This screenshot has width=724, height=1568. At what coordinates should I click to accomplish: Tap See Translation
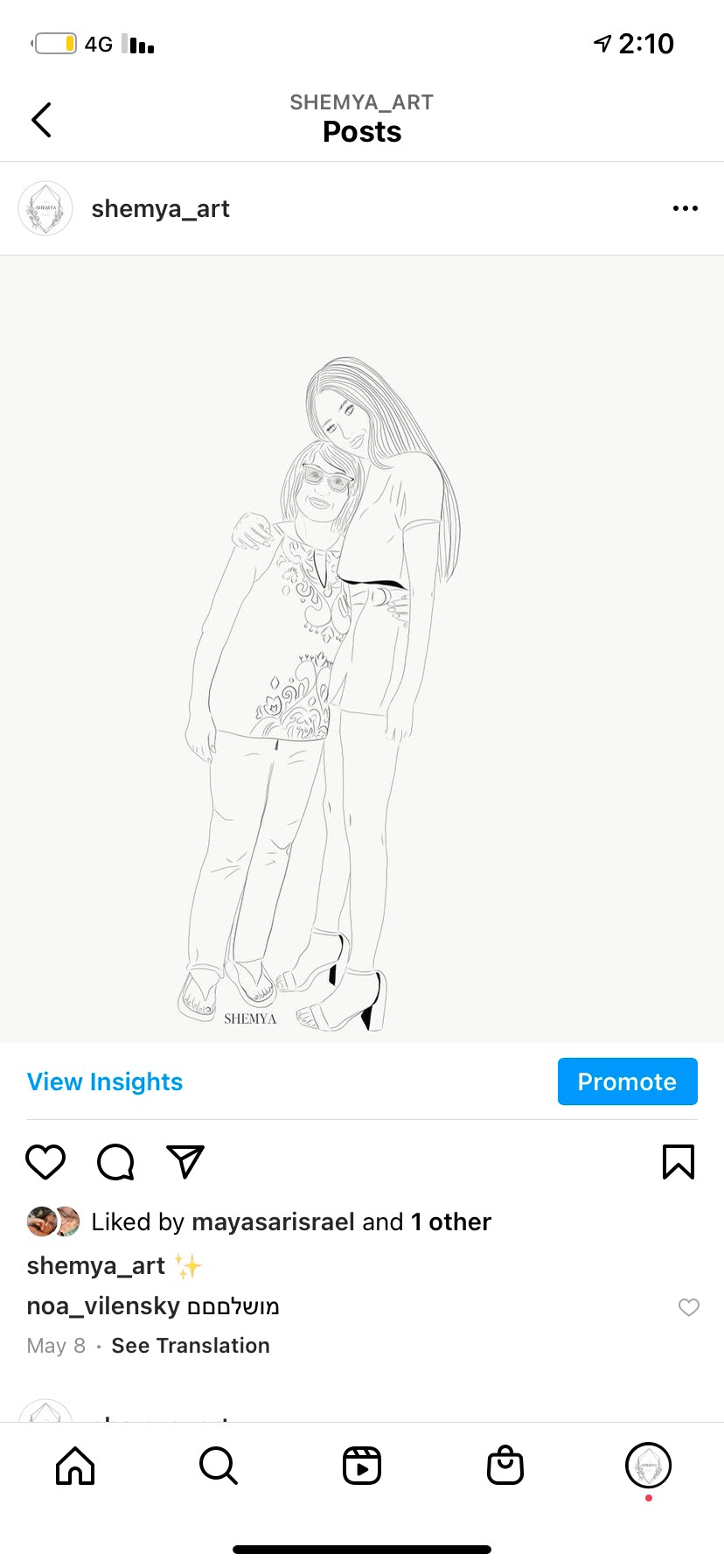[x=191, y=1346]
